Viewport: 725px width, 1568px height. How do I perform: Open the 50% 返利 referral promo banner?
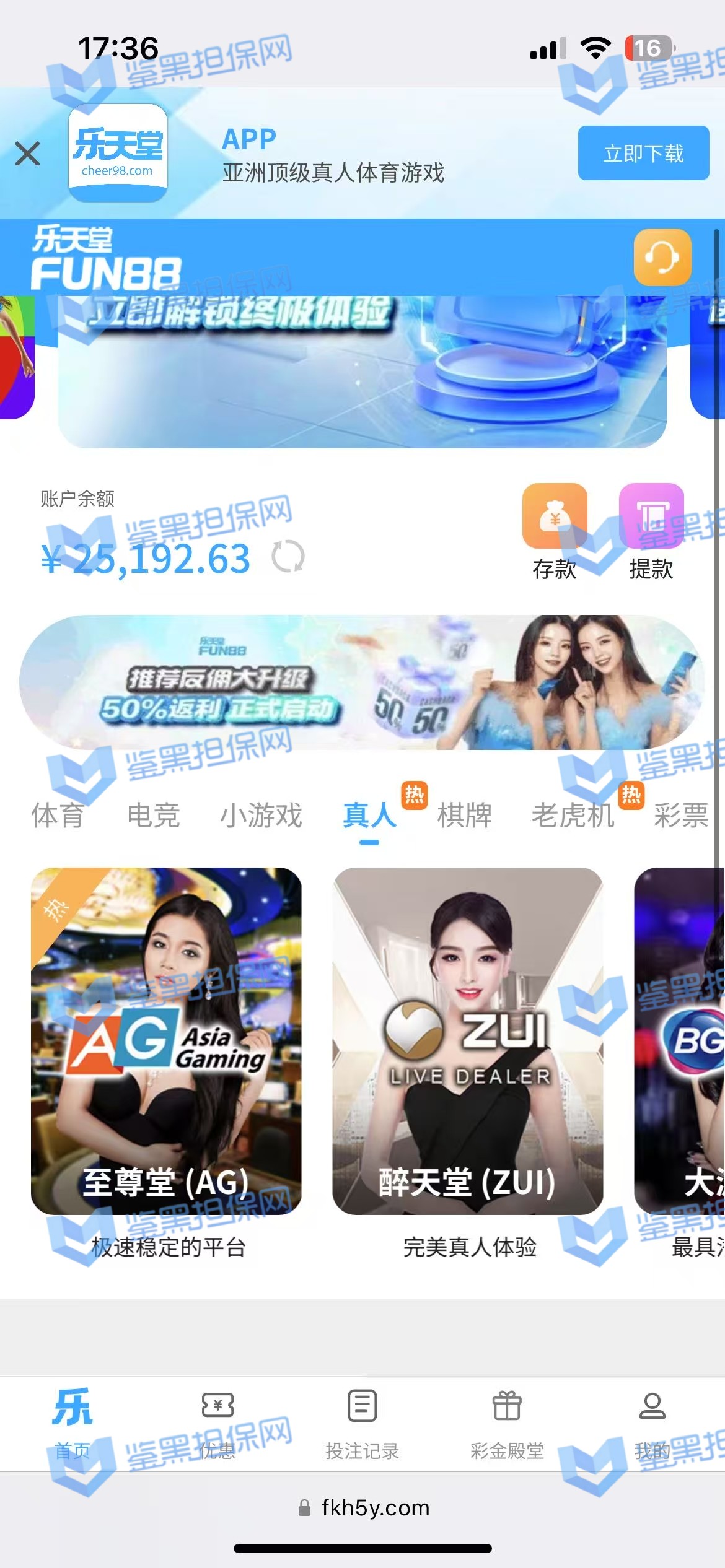[x=362, y=682]
